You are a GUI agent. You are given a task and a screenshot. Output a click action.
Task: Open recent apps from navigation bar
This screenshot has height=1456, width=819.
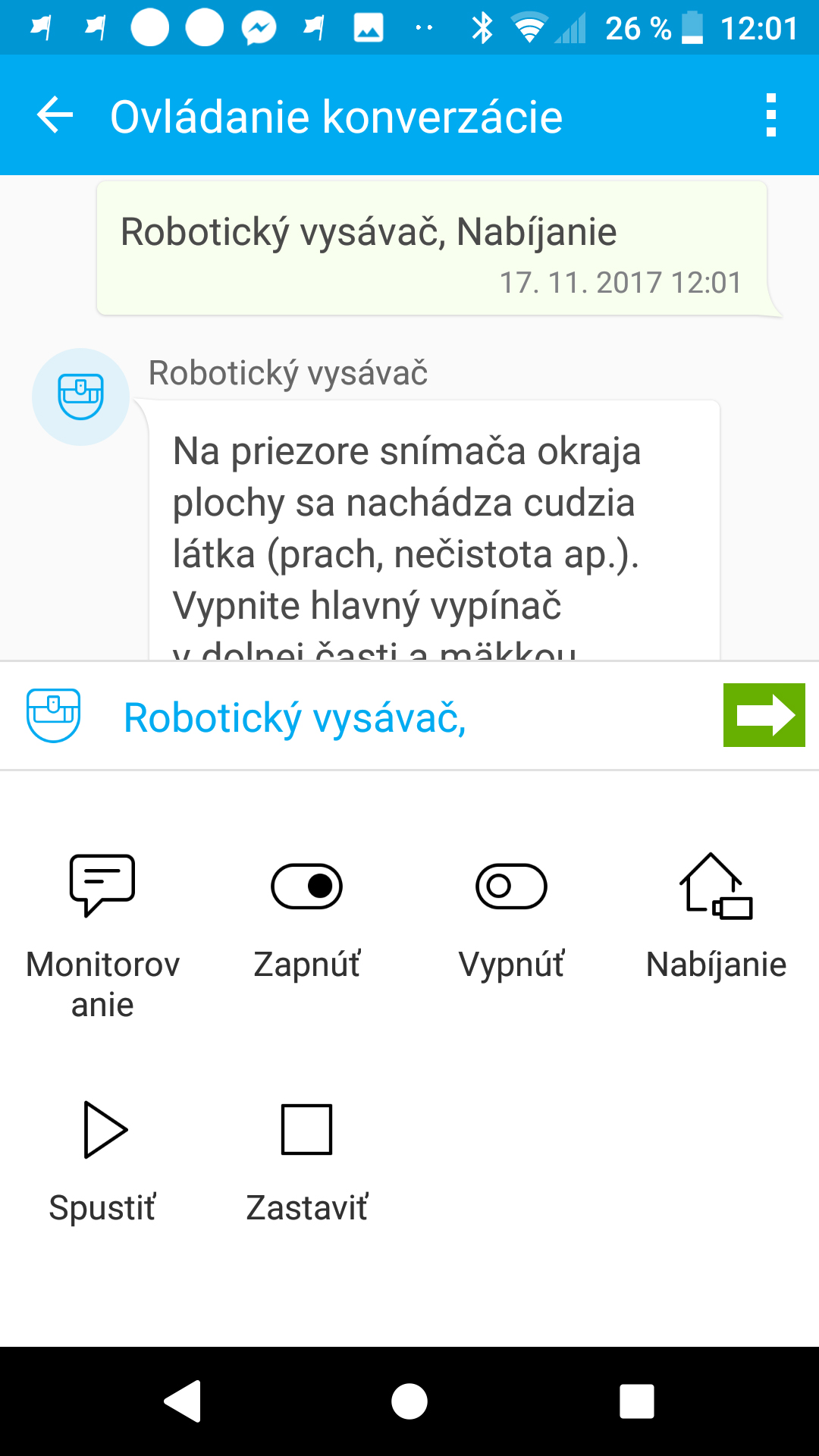click(637, 1401)
